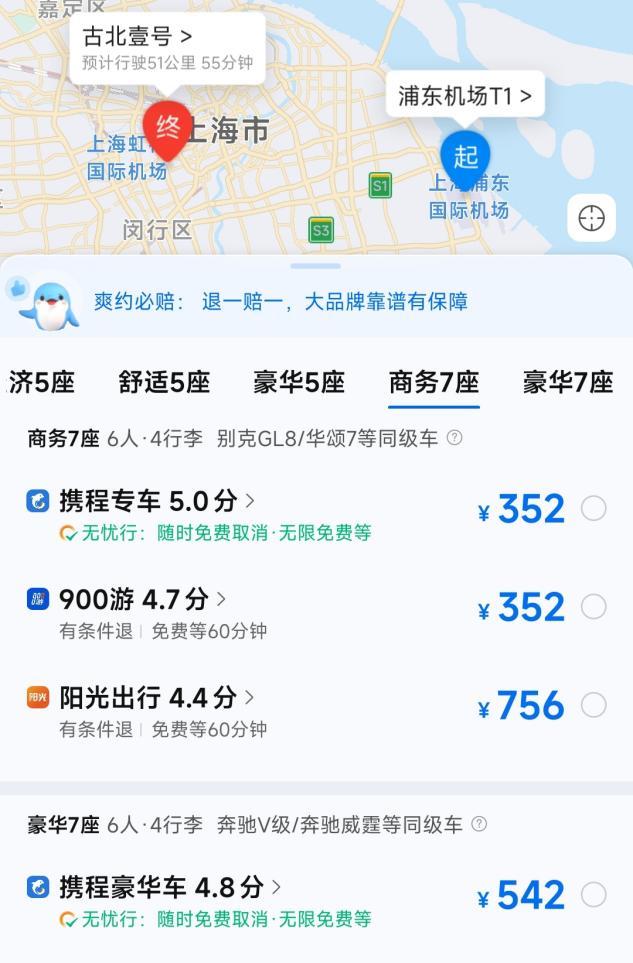Switch to the 舒适5座 tab
The width and height of the screenshot is (633, 963).
click(x=164, y=382)
